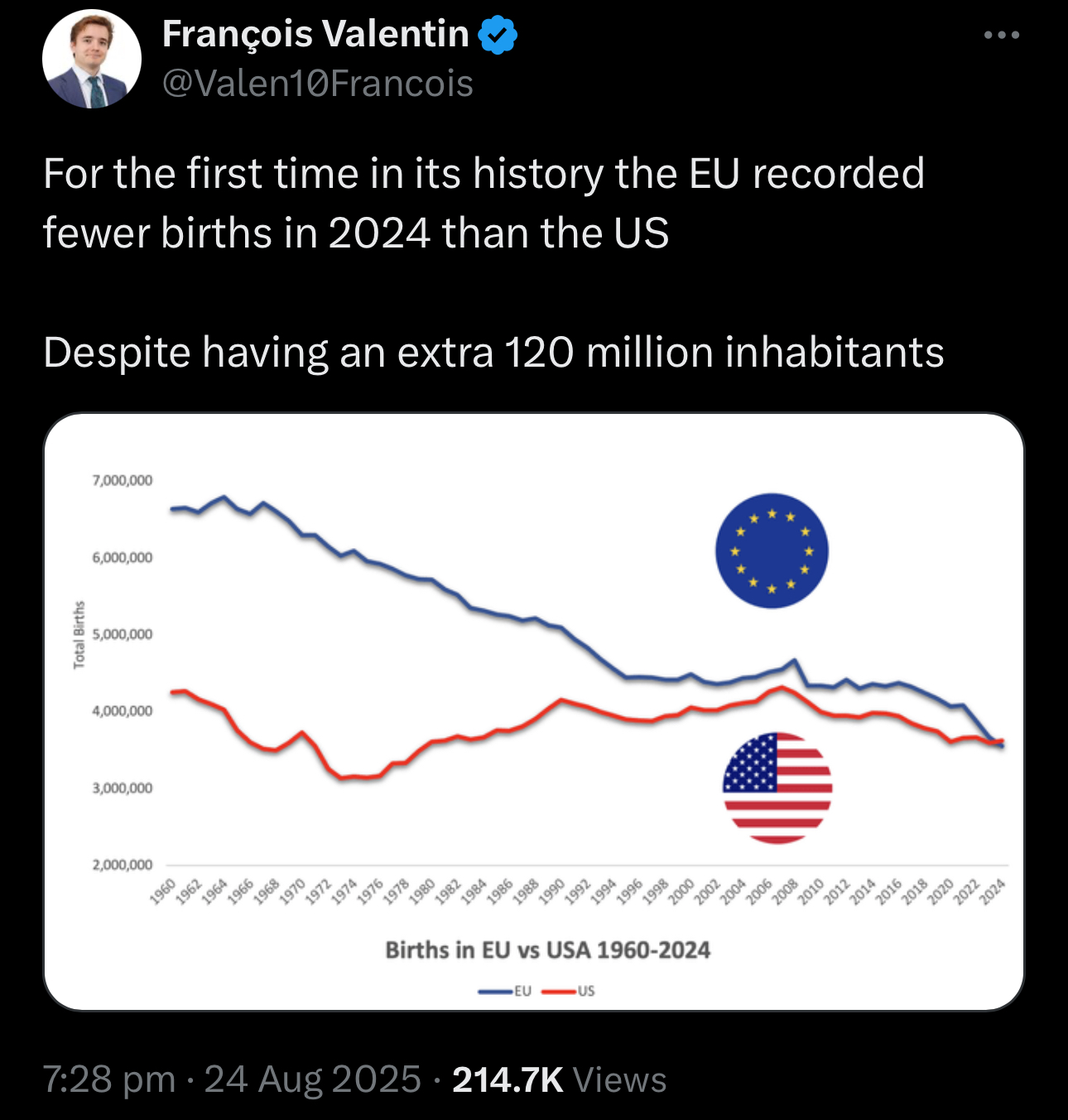The width and height of the screenshot is (1068, 1120).
Task: Expand the EU vs USA births chart
Action: (534, 712)
